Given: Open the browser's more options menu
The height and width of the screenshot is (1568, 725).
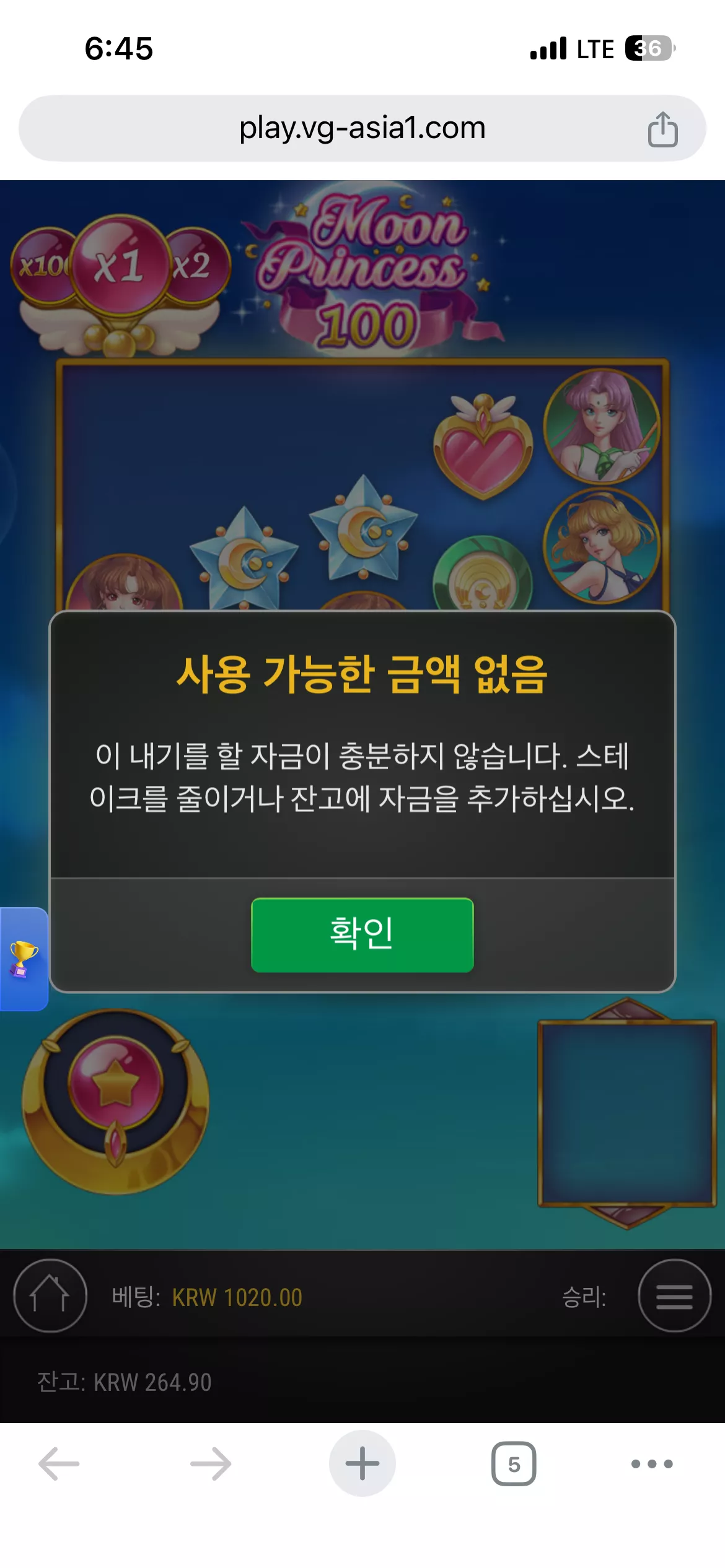Looking at the screenshot, I should coord(652,1464).
